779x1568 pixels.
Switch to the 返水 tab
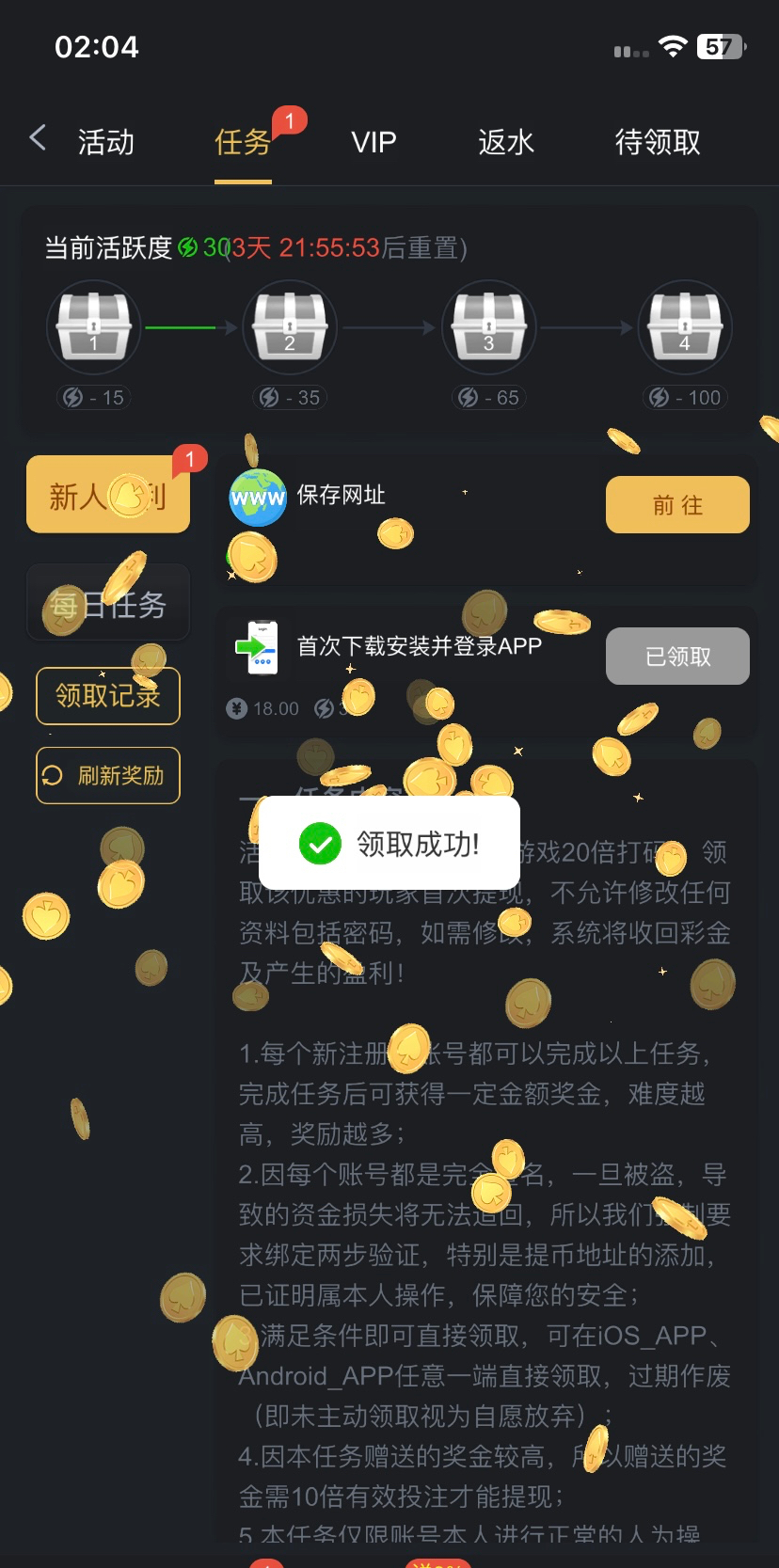tap(505, 142)
